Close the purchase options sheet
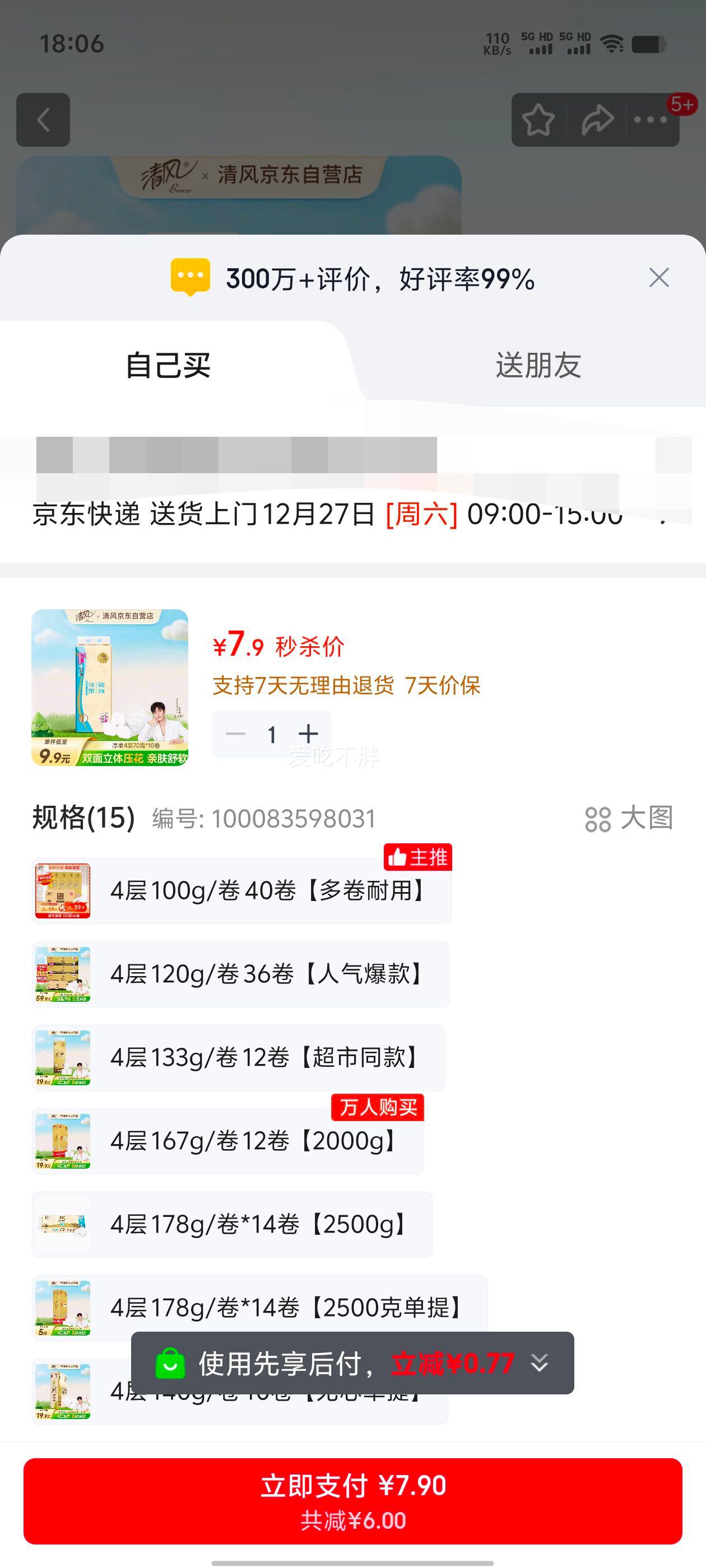The height and width of the screenshot is (1568, 706). [x=658, y=278]
